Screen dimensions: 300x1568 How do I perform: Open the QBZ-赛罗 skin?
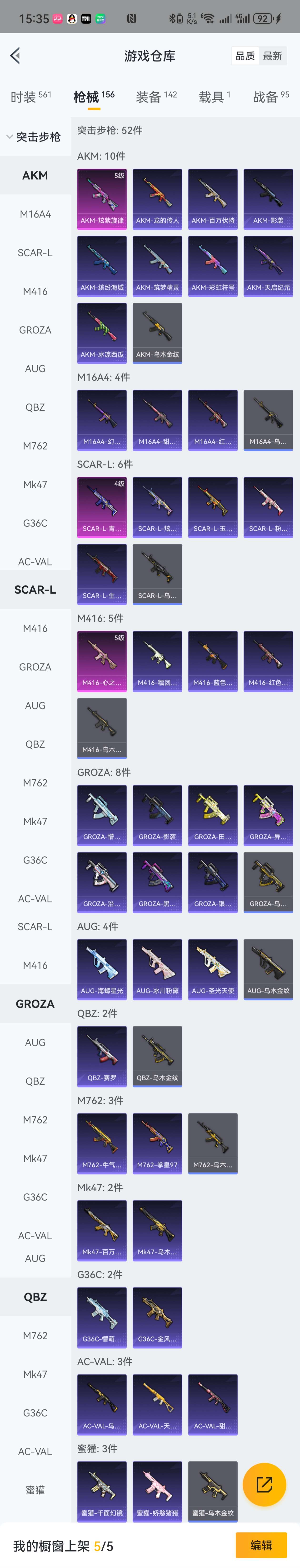point(102,1056)
